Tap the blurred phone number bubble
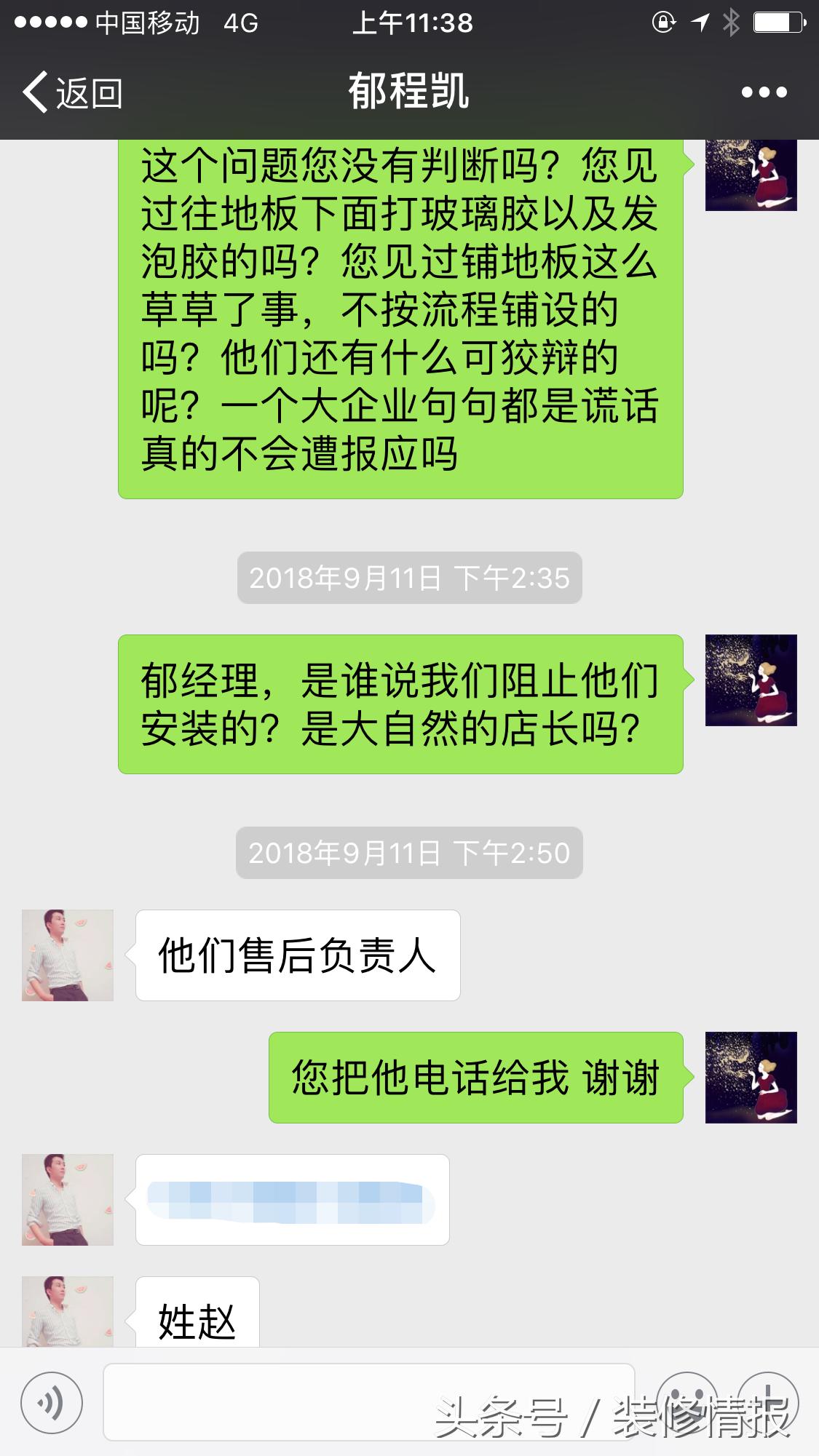This screenshot has width=819, height=1456. (x=291, y=1201)
